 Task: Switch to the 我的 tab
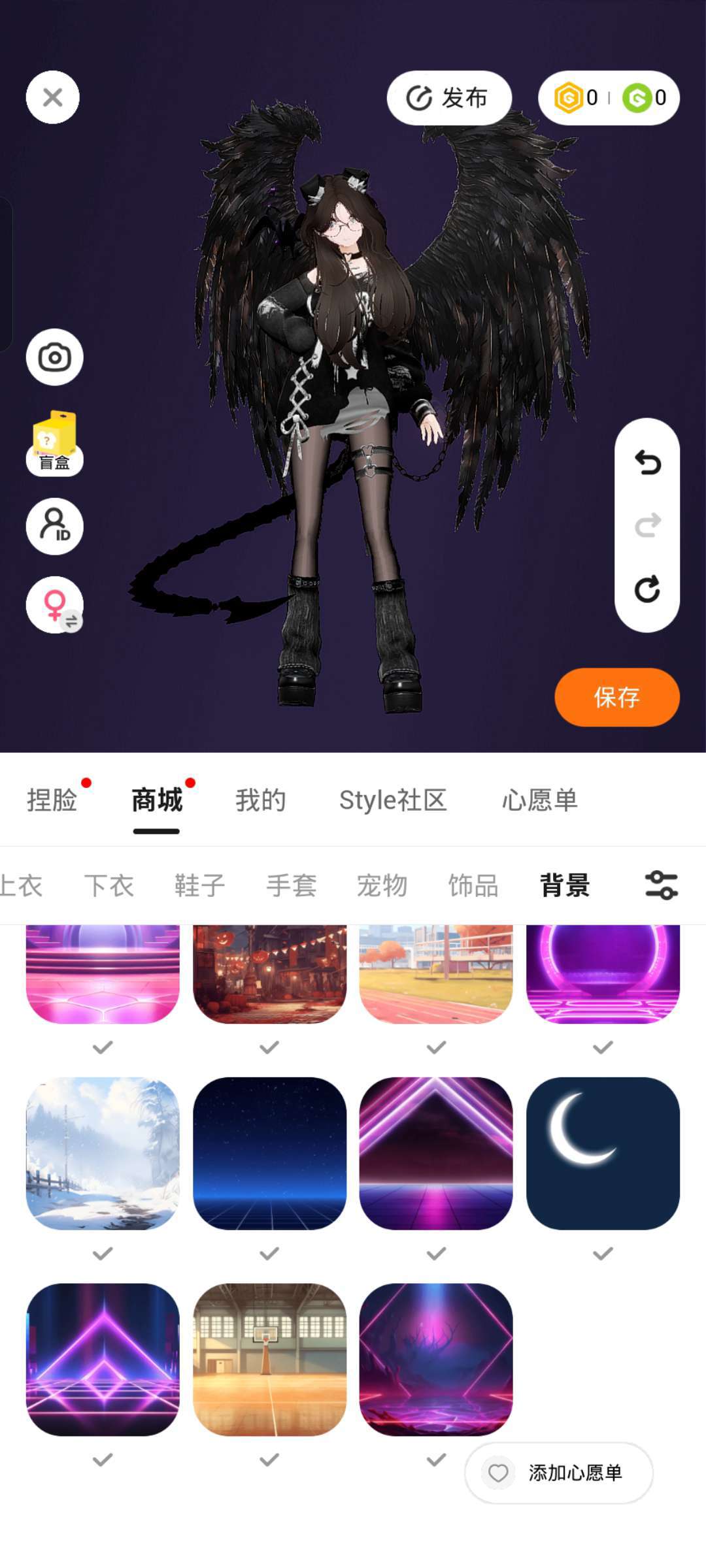pos(261,800)
